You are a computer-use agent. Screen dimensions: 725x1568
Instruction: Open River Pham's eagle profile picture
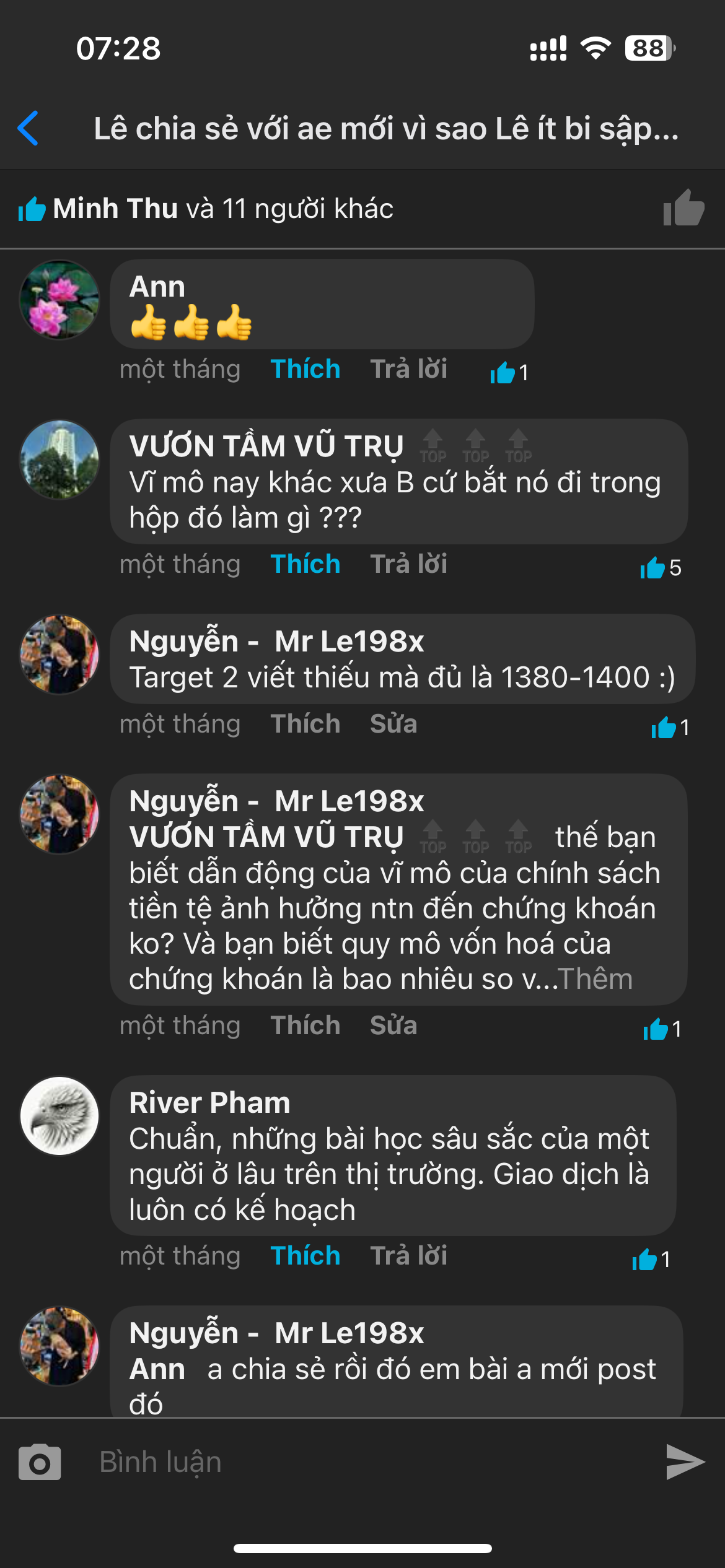click(x=59, y=1116)
